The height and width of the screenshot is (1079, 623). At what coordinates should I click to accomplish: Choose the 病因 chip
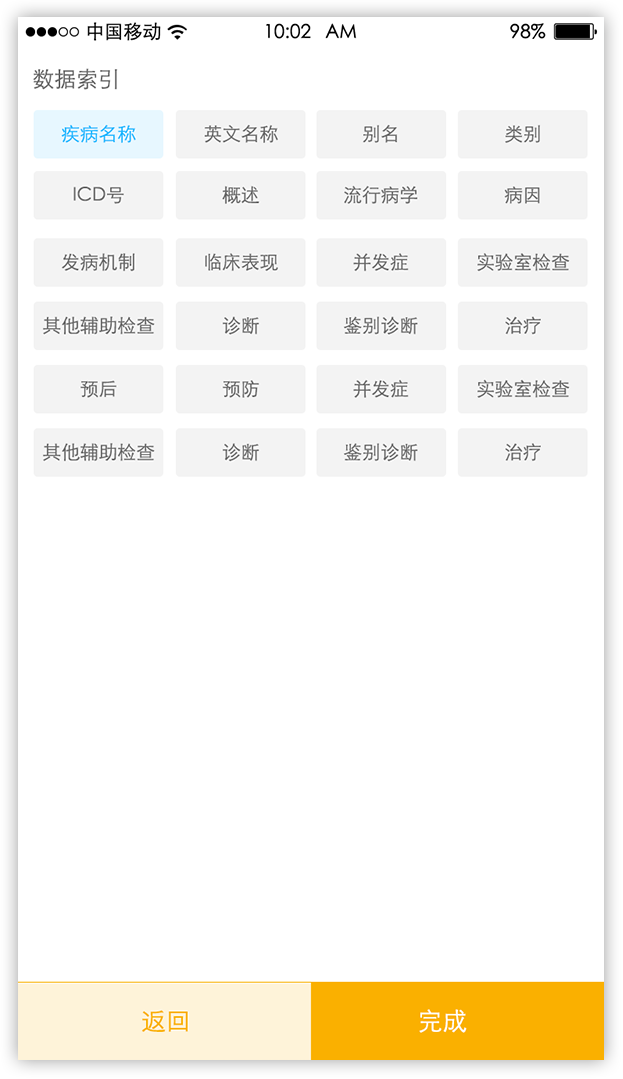click(522, 195)
